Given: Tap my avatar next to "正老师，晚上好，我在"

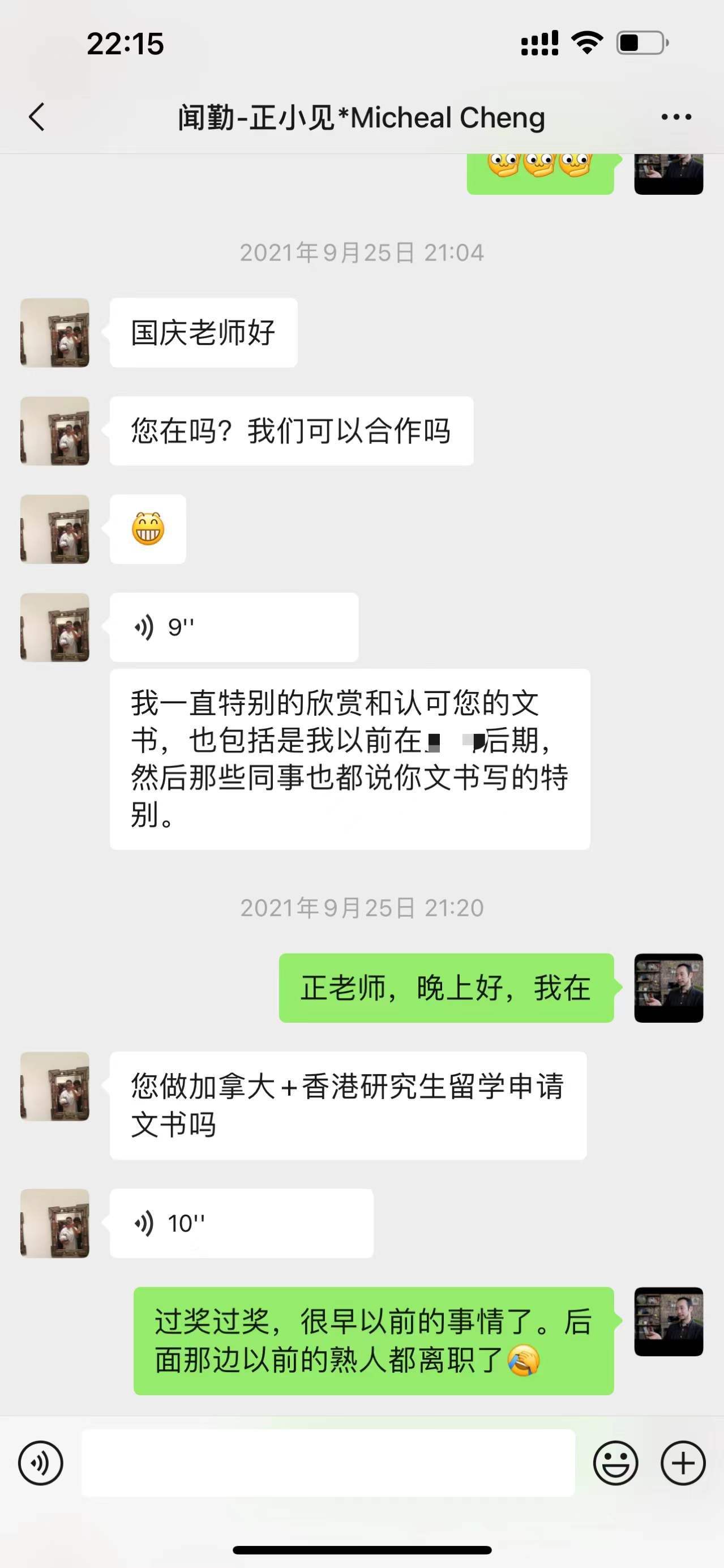Looking at the screenshot, I should coord(668,988).
